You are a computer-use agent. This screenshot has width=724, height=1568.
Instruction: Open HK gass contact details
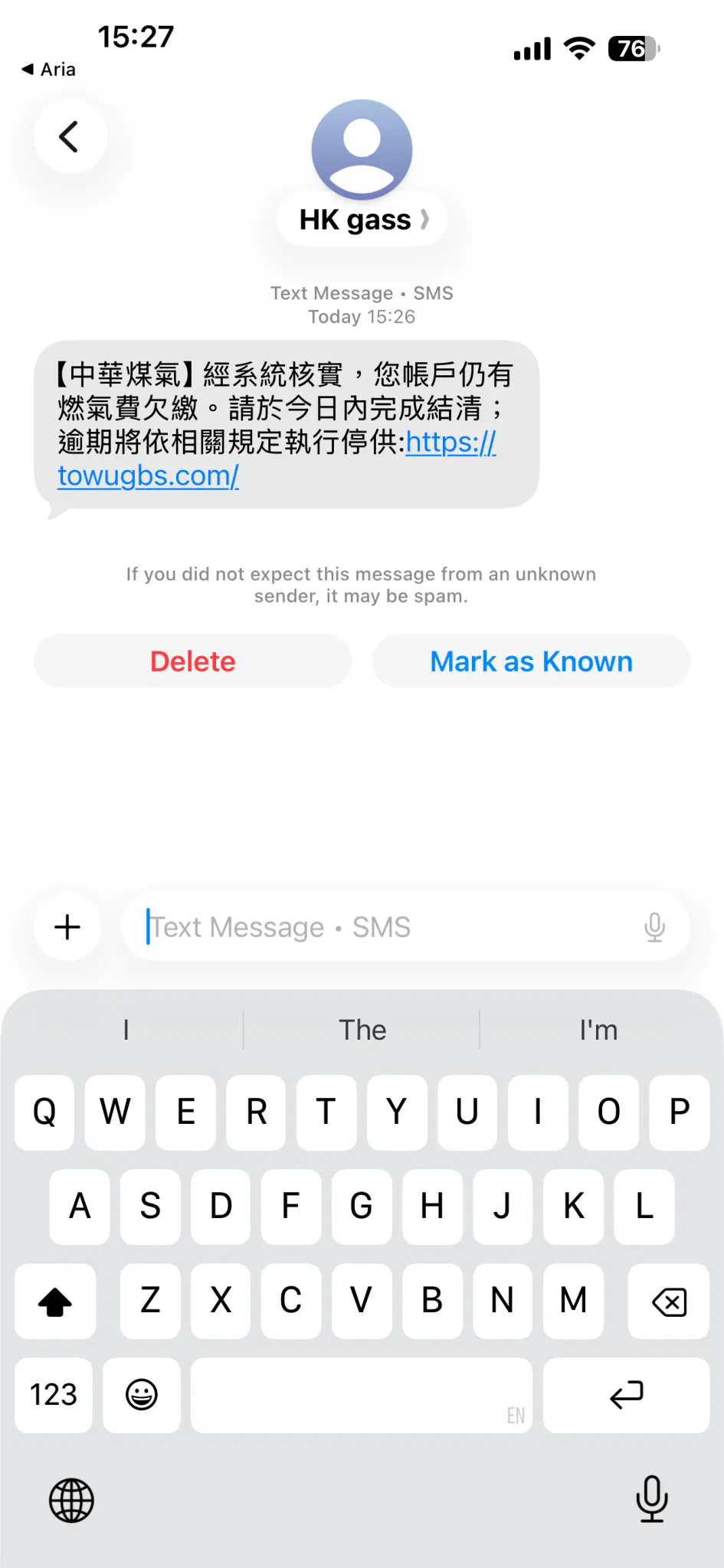click(362, 220)
